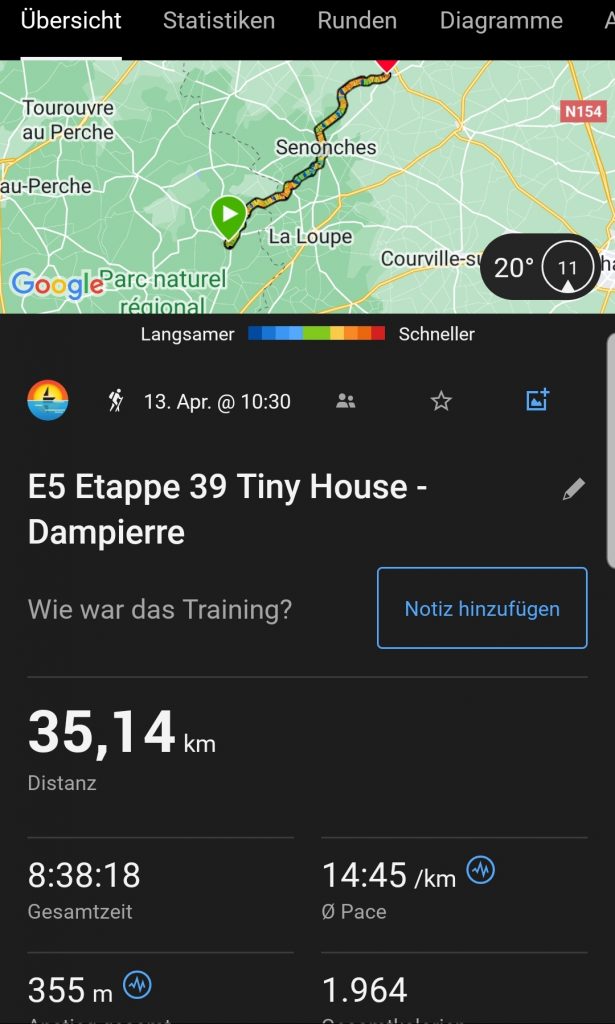Edit the activity title with pencil icon
Viewport: 615px width, 1024px height.
[x=573, y=489]
